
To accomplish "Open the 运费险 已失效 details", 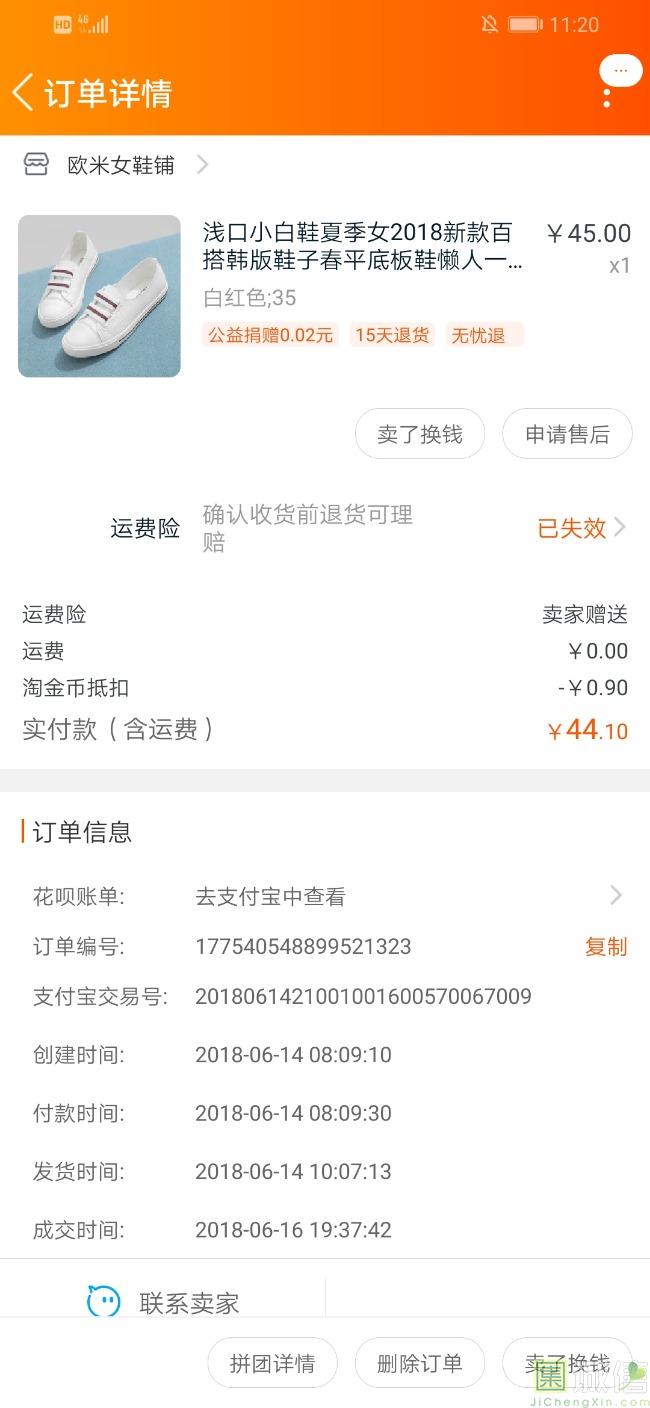I will (x=582, y=528).
